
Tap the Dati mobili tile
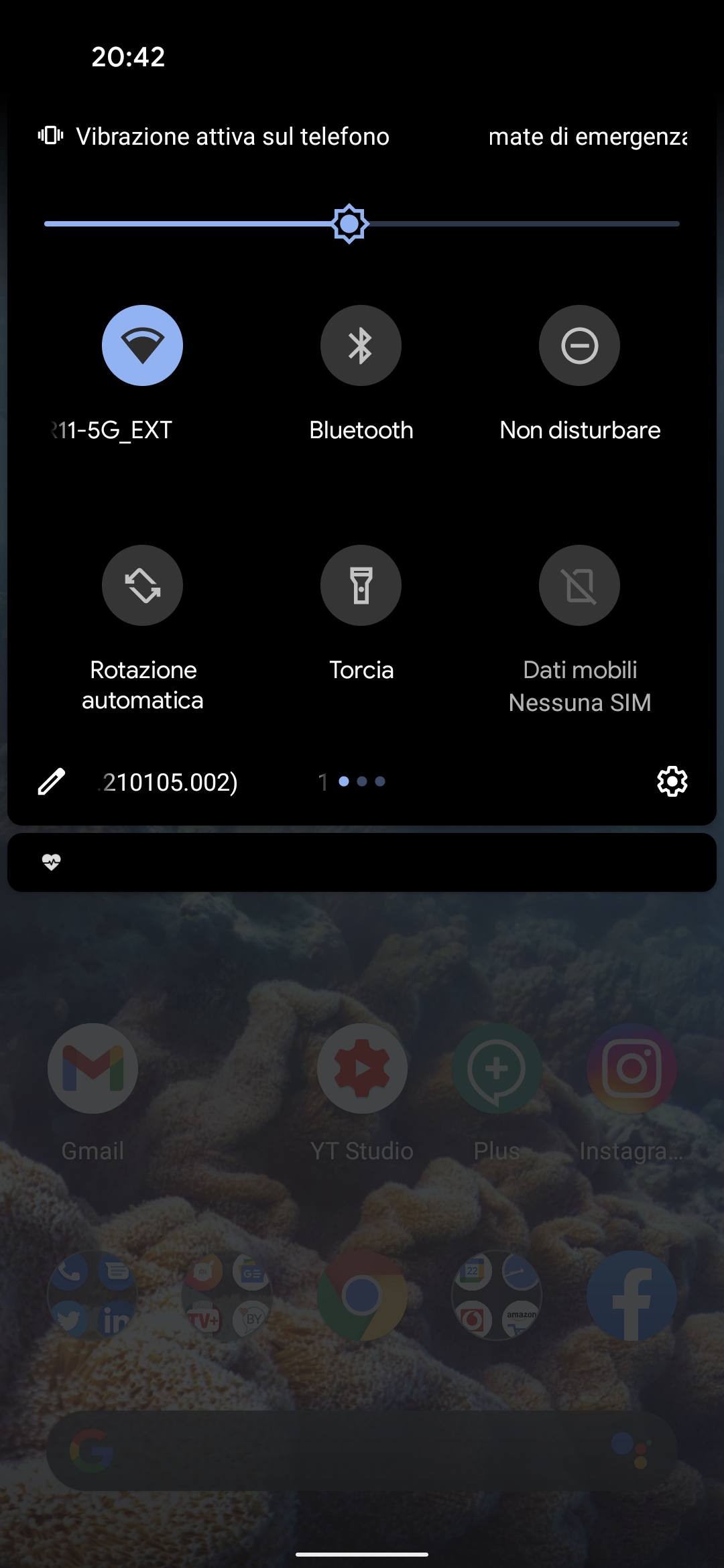pos(579,585)
